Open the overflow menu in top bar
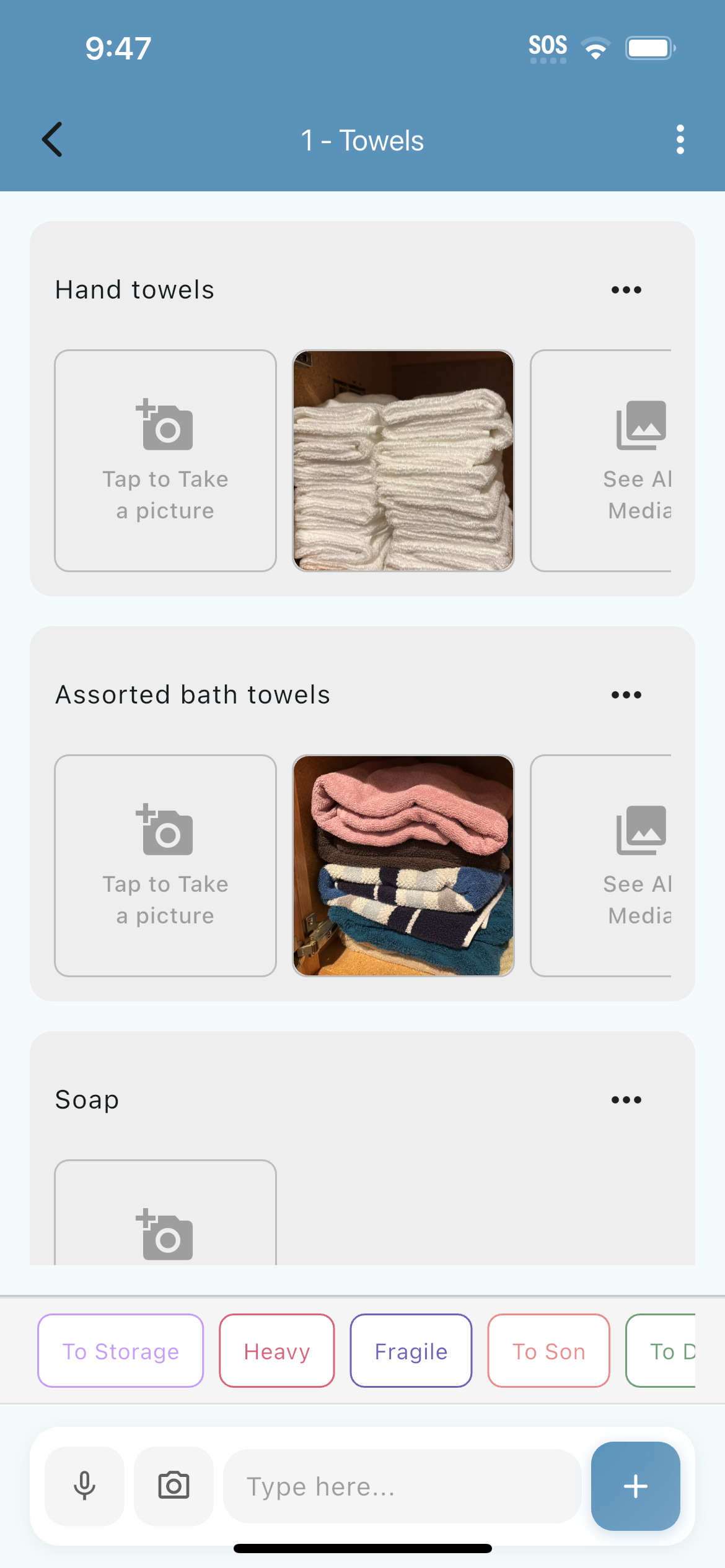 pos(680,139)
